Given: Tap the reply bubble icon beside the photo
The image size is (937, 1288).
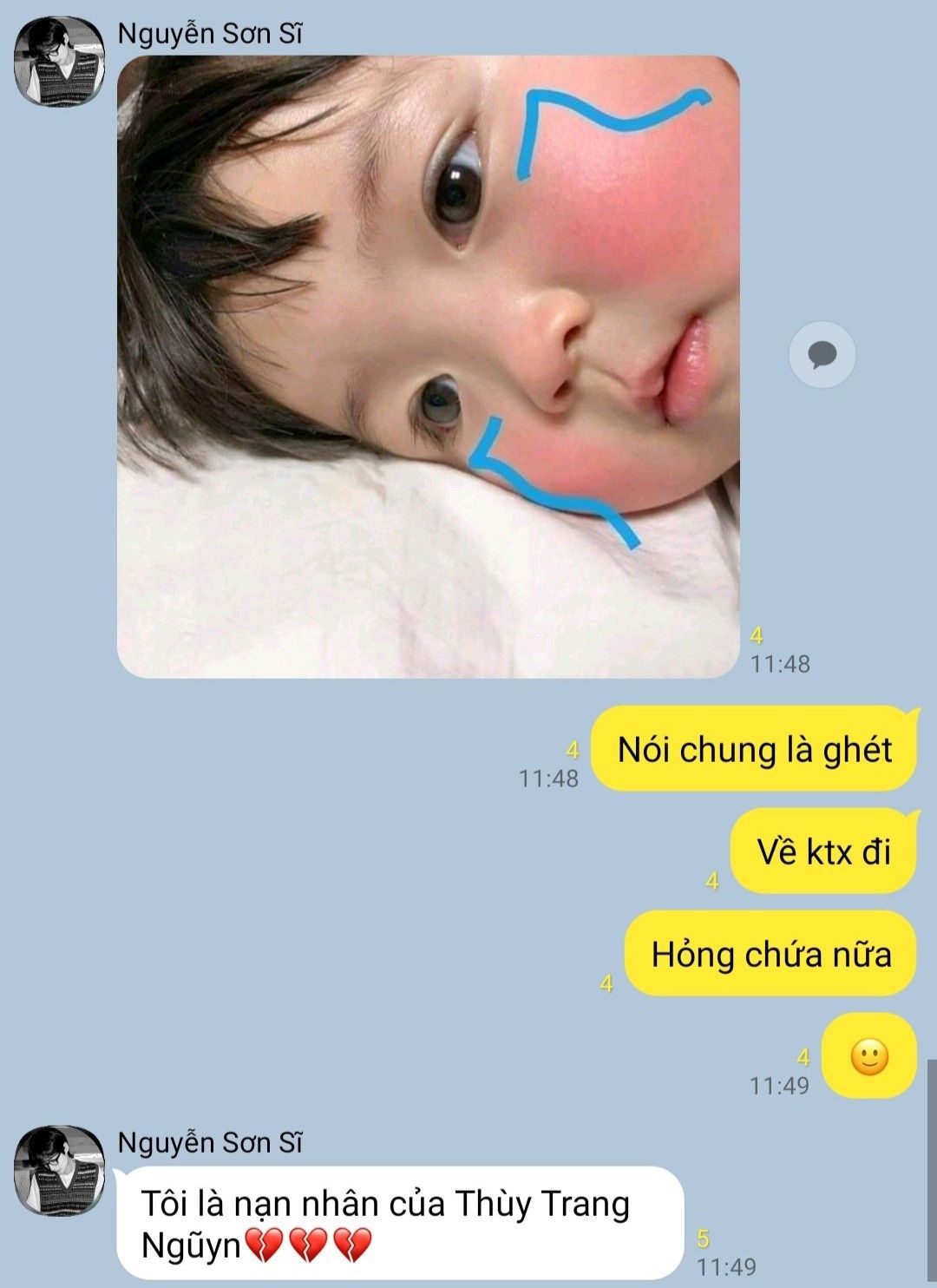Looking at the screenshot, I should 822,354.
